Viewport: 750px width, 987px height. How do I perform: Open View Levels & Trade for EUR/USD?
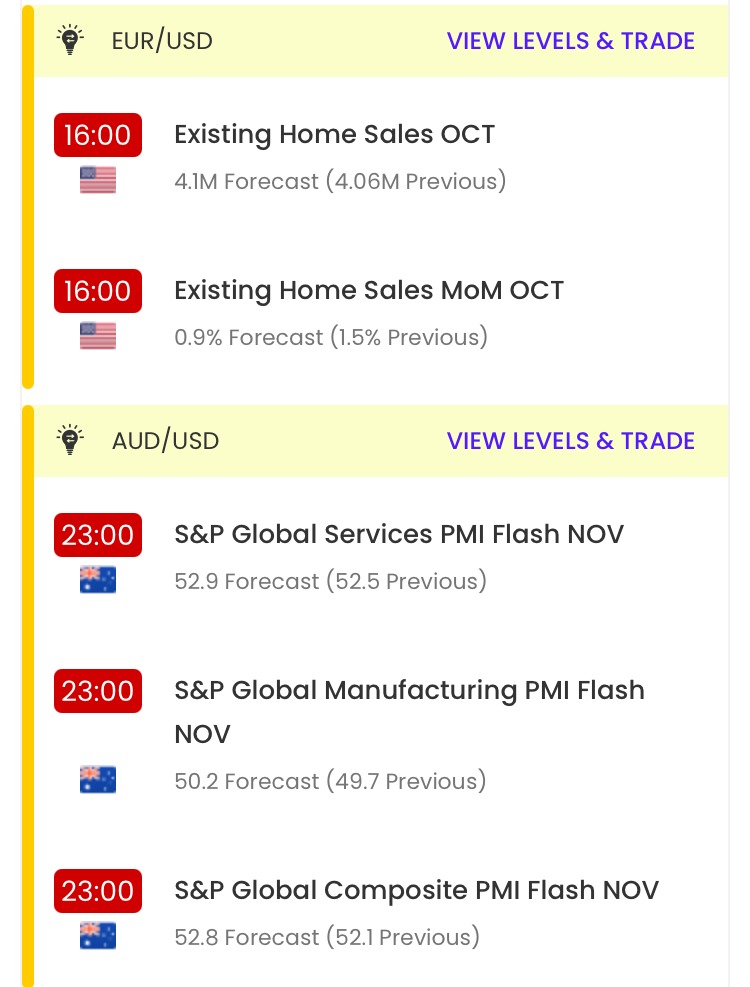pos(570,41)
